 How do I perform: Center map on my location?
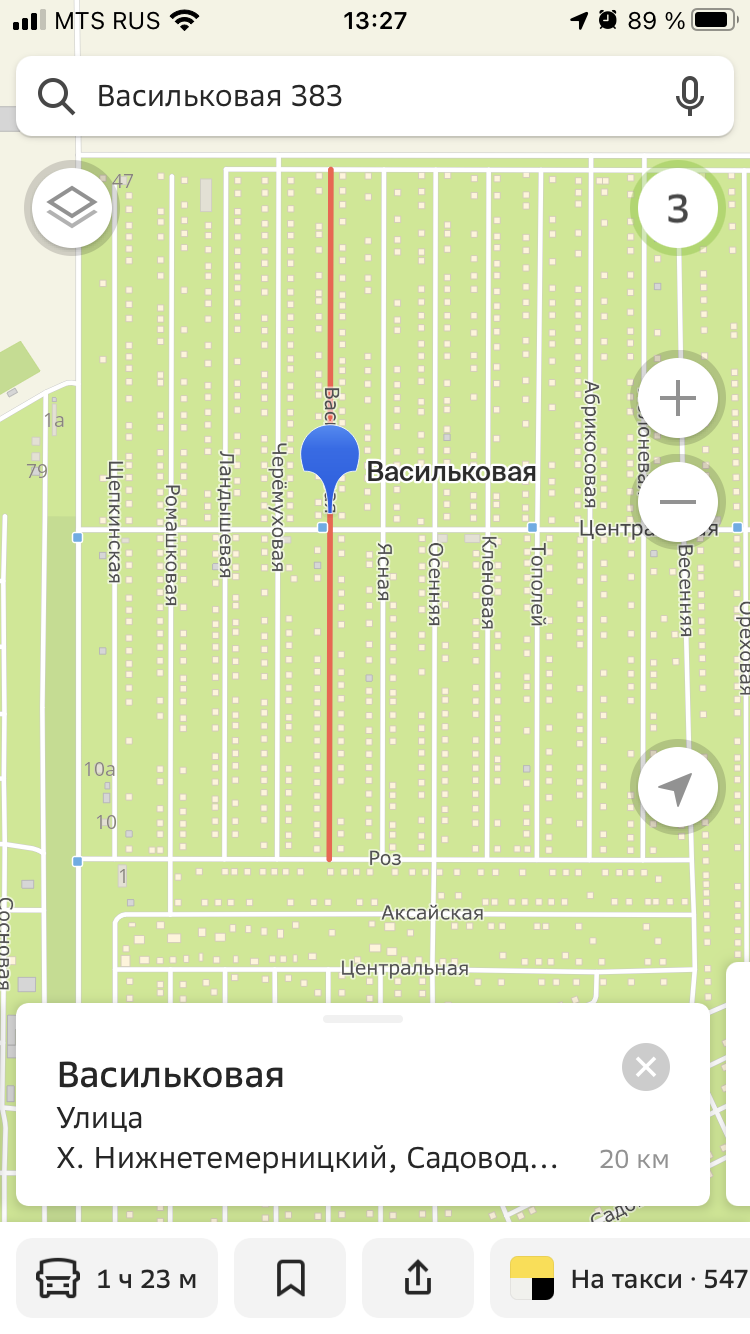(677, 788)
